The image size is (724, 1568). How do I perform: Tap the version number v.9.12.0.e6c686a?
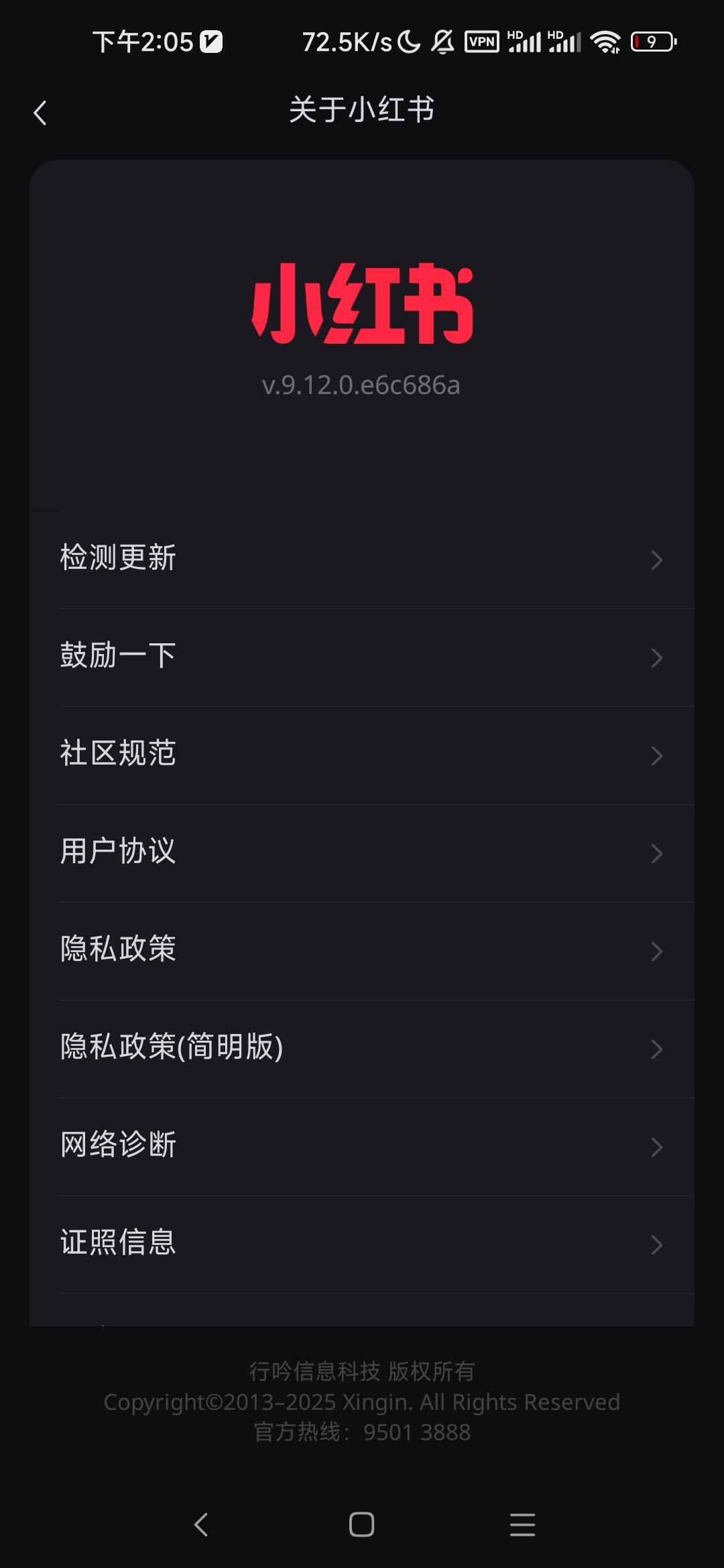[362, 385]
